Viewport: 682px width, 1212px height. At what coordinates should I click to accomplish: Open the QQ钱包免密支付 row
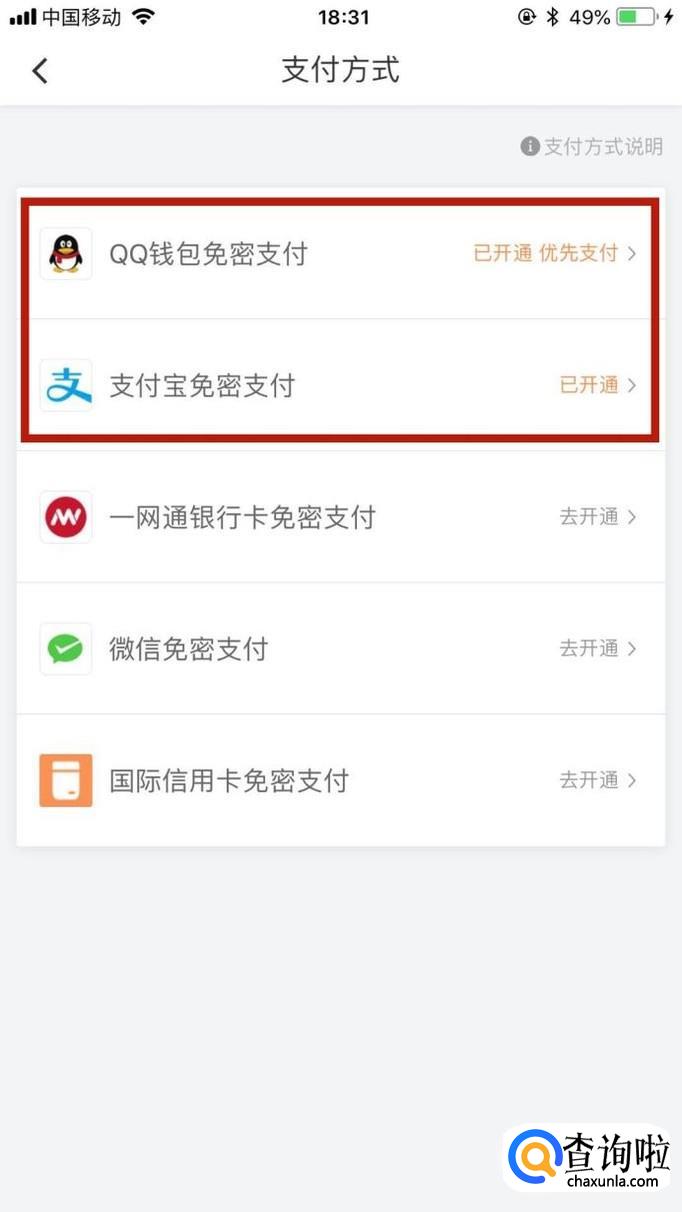[x=340, y=254]
